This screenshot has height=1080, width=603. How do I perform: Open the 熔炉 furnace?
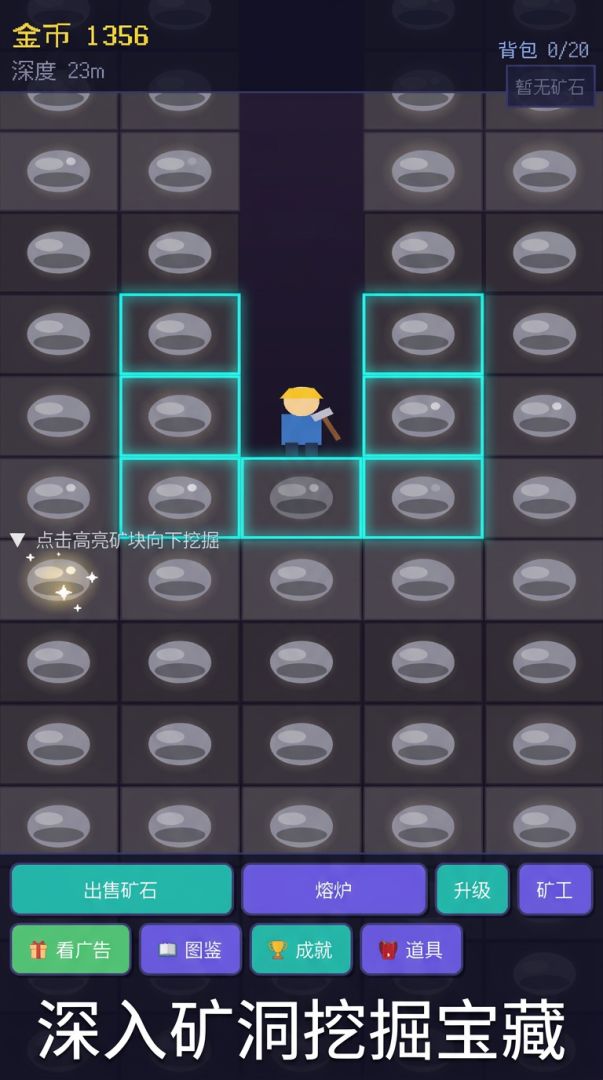[334, 889]
